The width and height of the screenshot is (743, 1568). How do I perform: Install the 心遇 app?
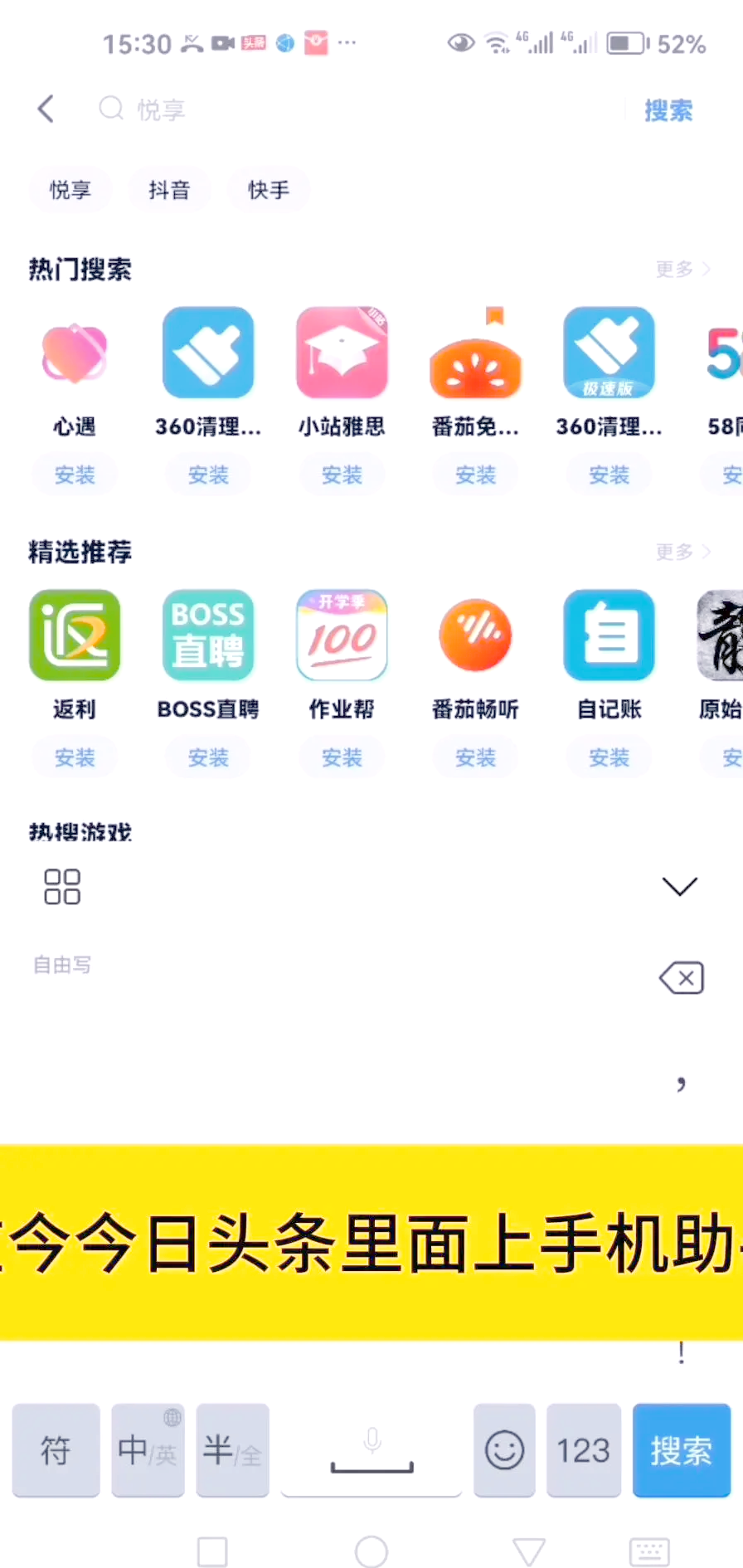click(x=75, y=475)
